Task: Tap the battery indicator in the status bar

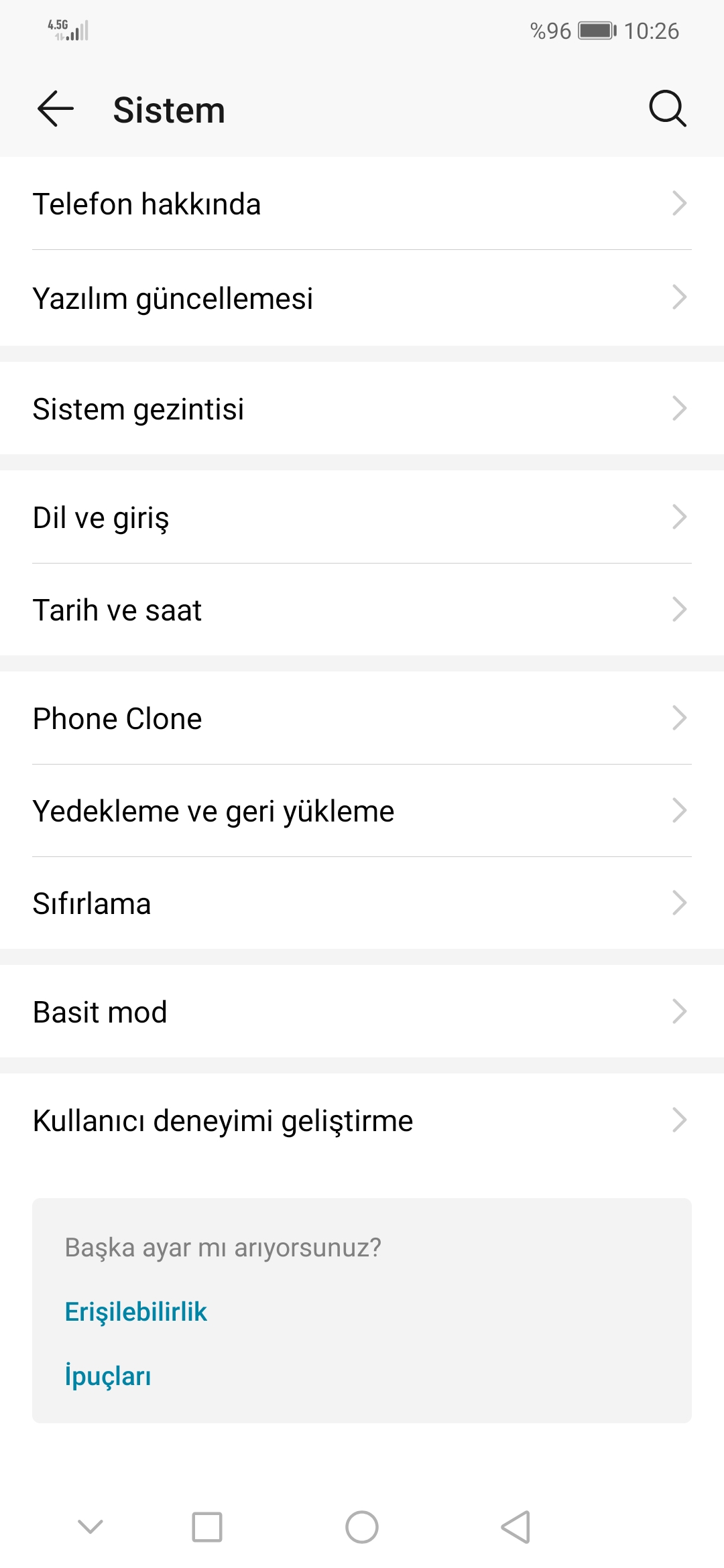Action: (x=595, y=30)
